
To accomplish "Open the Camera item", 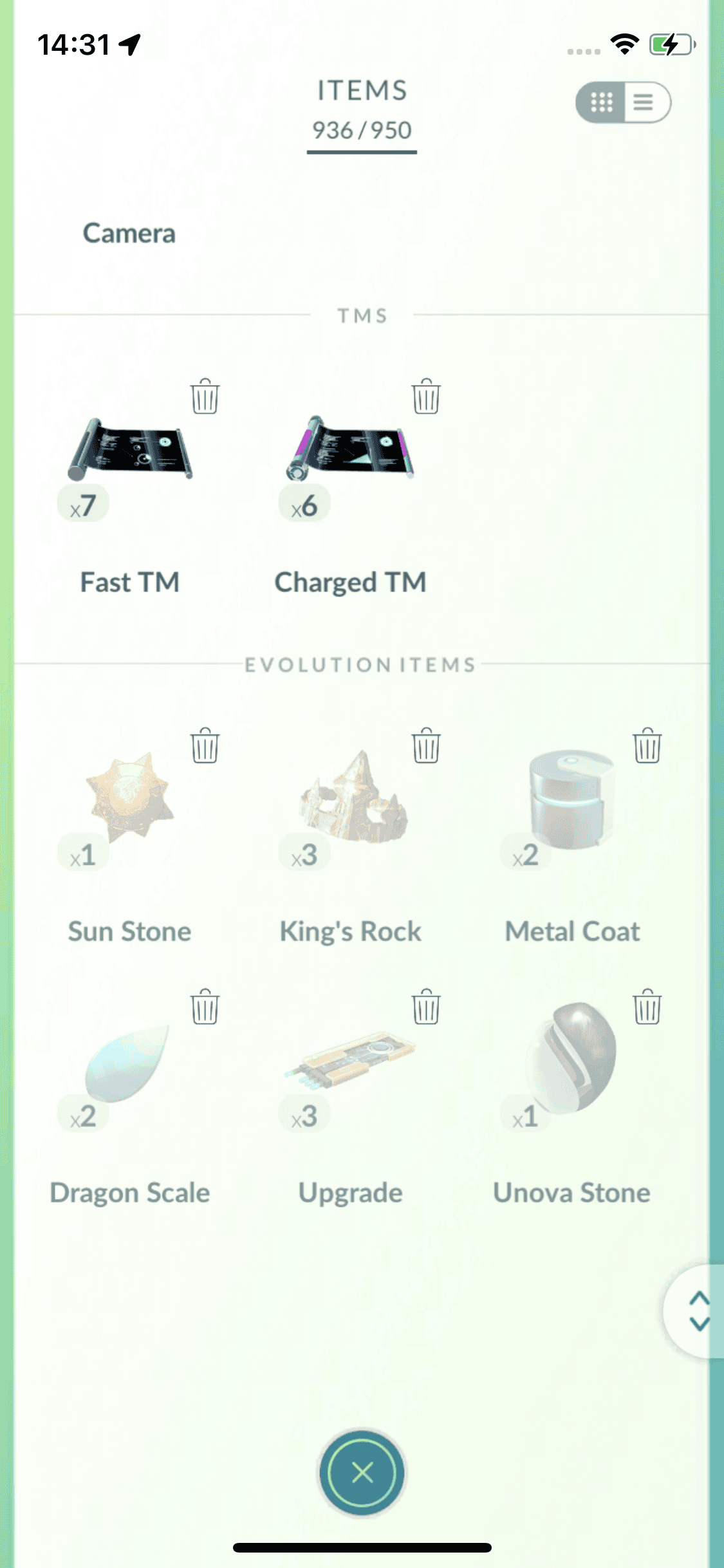I will (129, 233).
